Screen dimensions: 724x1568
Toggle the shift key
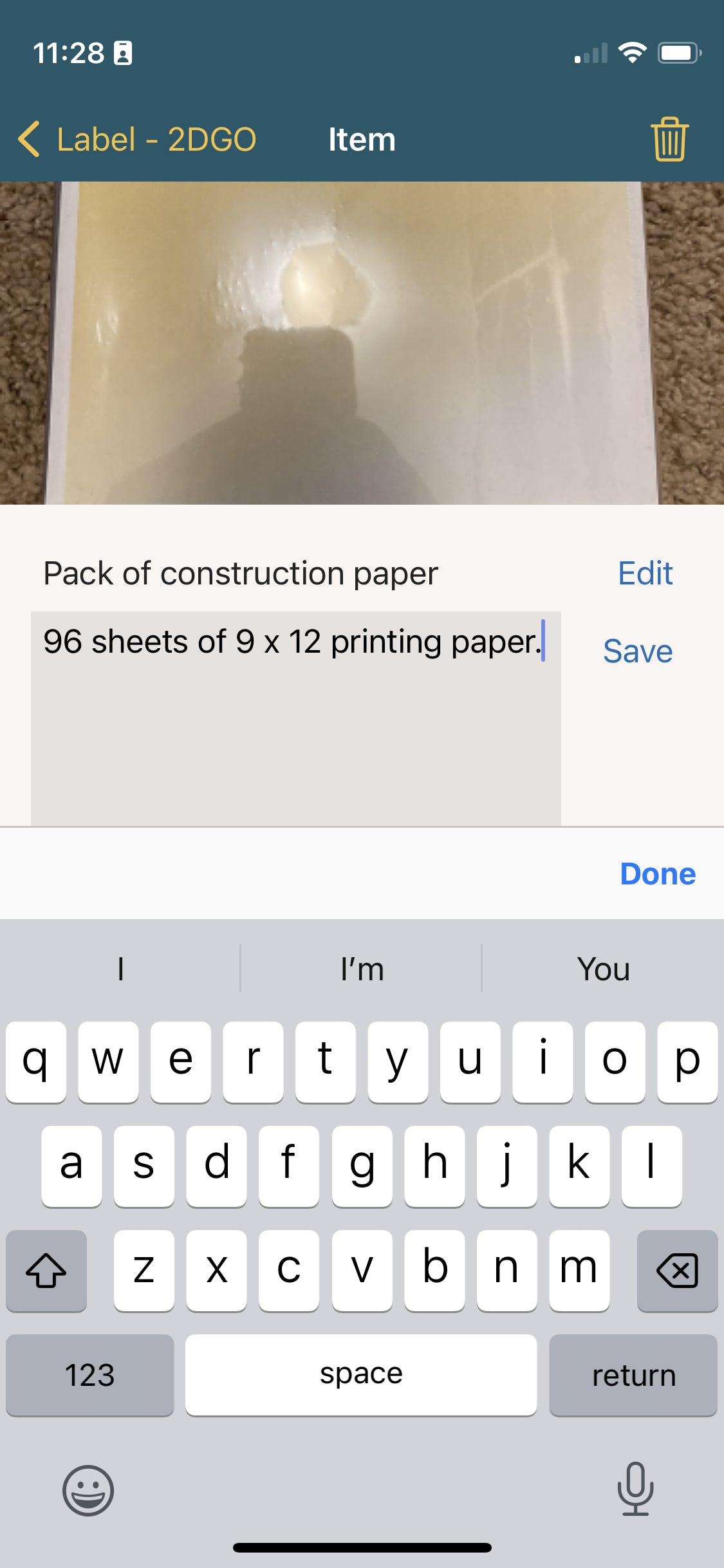[46, 1271]
